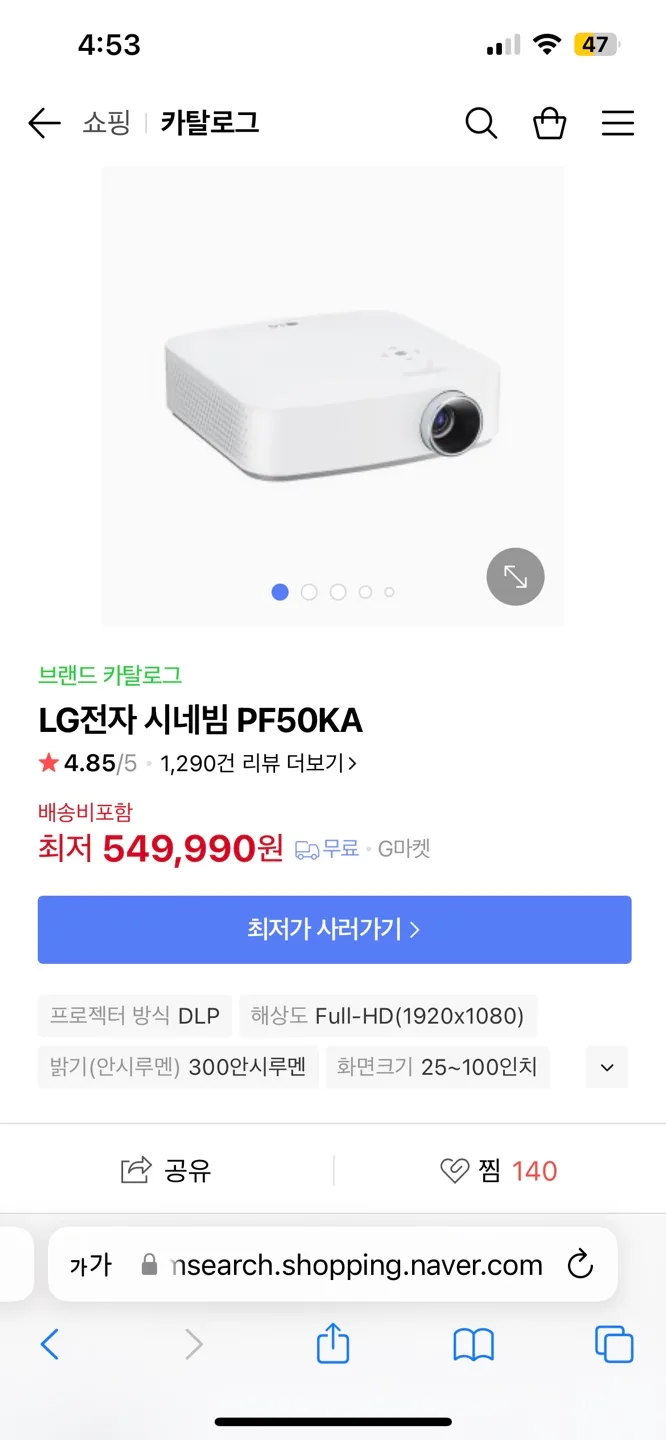
Task: Go back in Safari toolbar
Action: pyautogui.click(x=49, y=1344)
